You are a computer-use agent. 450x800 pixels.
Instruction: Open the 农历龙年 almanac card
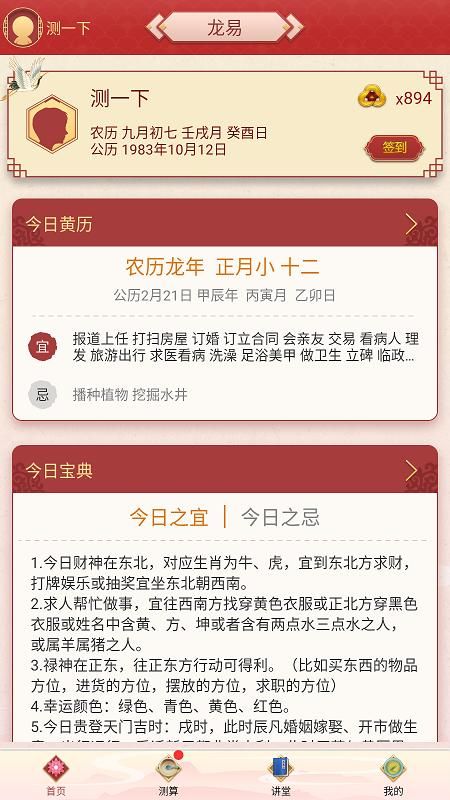pyautogui.click(x=225, y=334)
